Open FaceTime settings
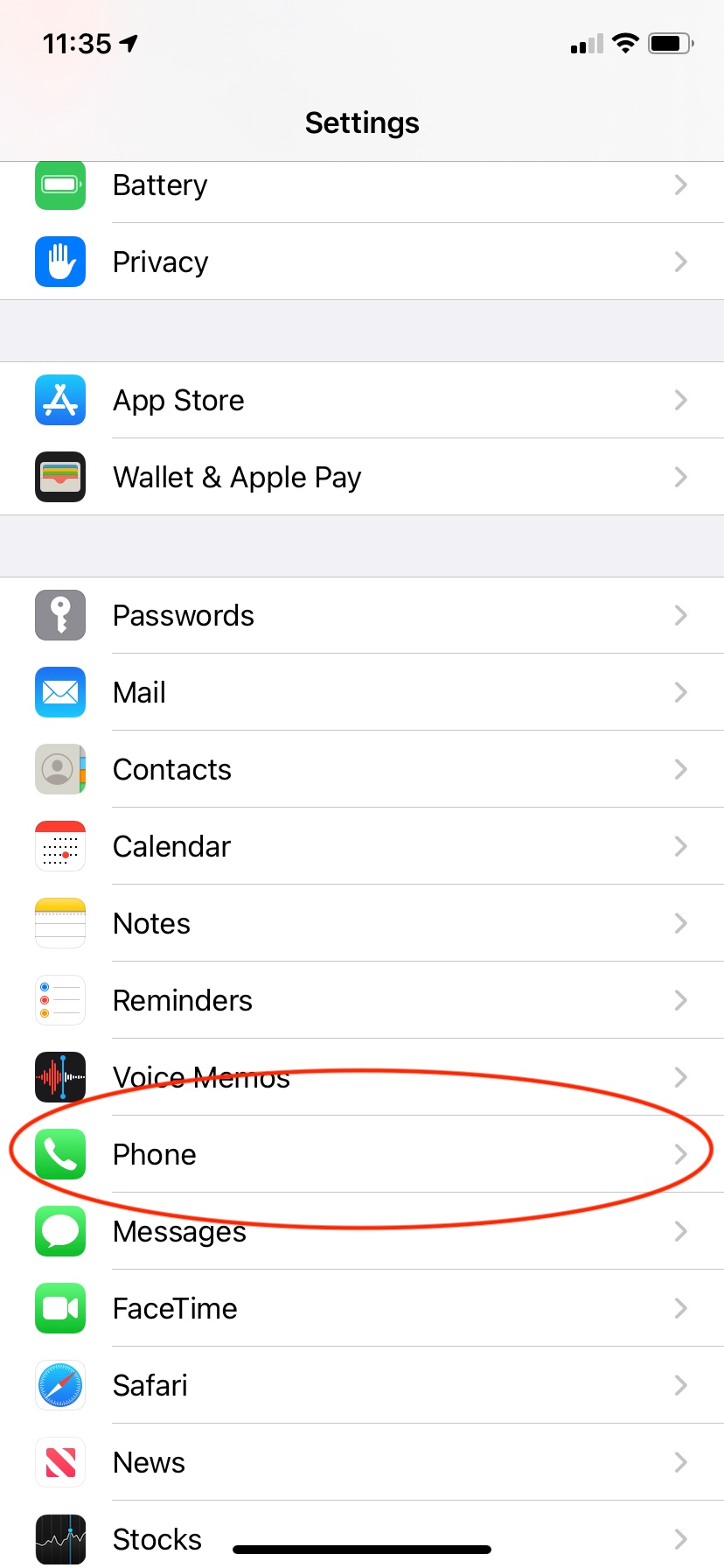The width and height of the screenshot is (724, 1568). pos(362,1308)
